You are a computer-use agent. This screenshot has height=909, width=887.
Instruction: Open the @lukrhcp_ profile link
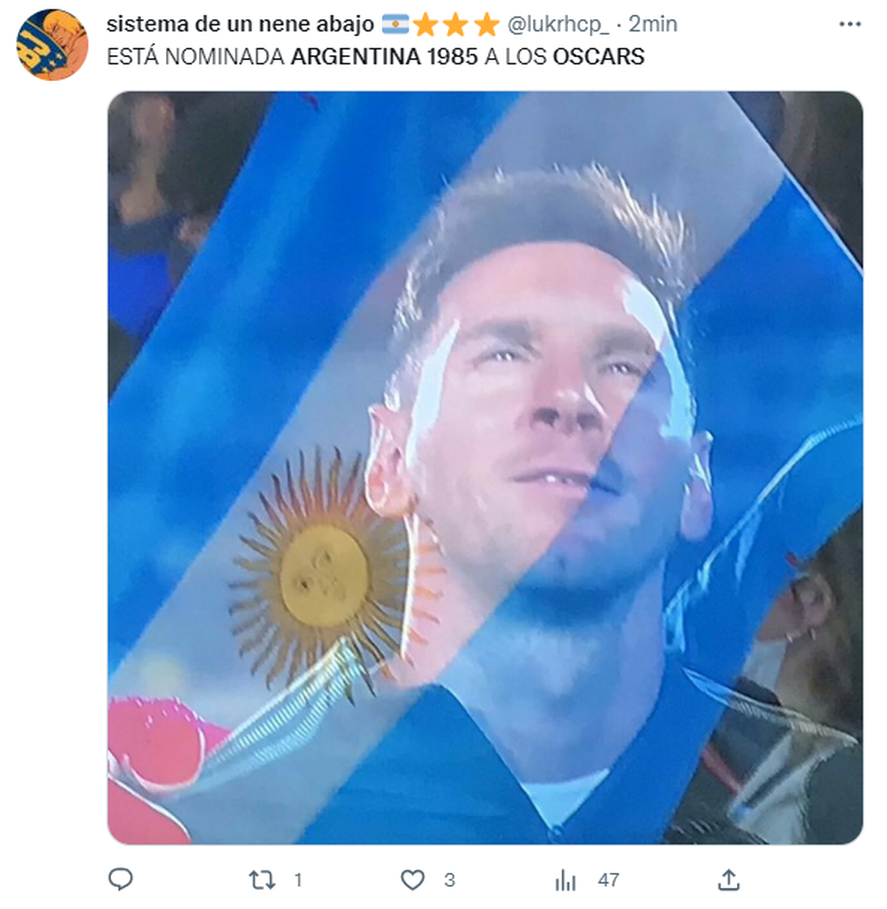[x=560, y=24]
